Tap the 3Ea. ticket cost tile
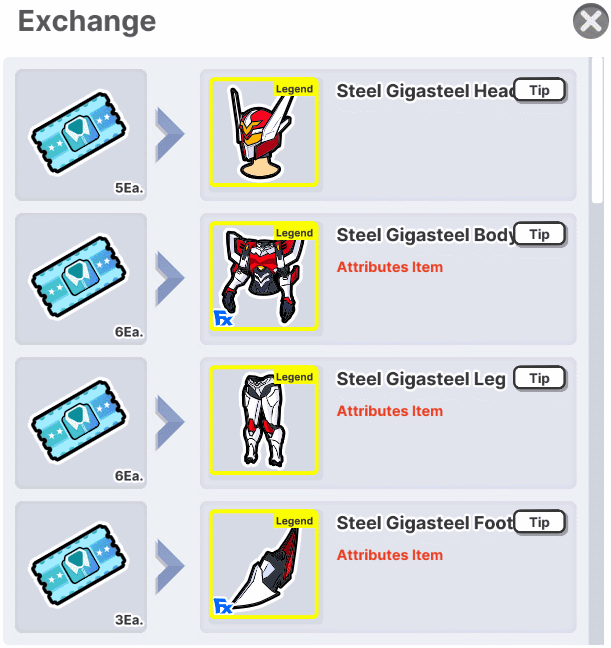 tap(81, 566)
